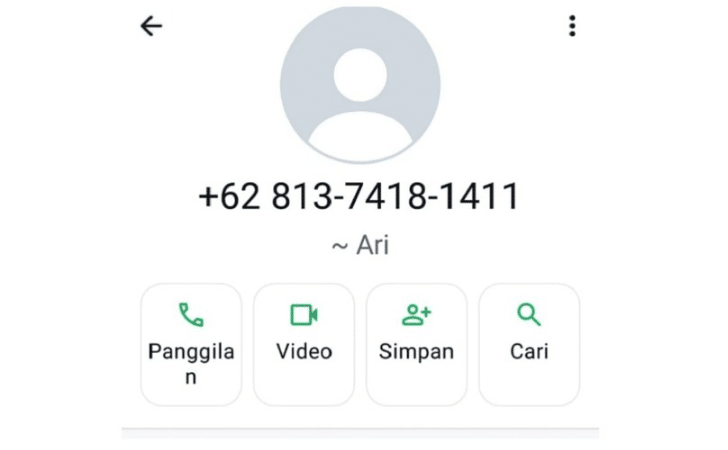Search the chat using Cari
728x450 pixels.
coord(529,344)
